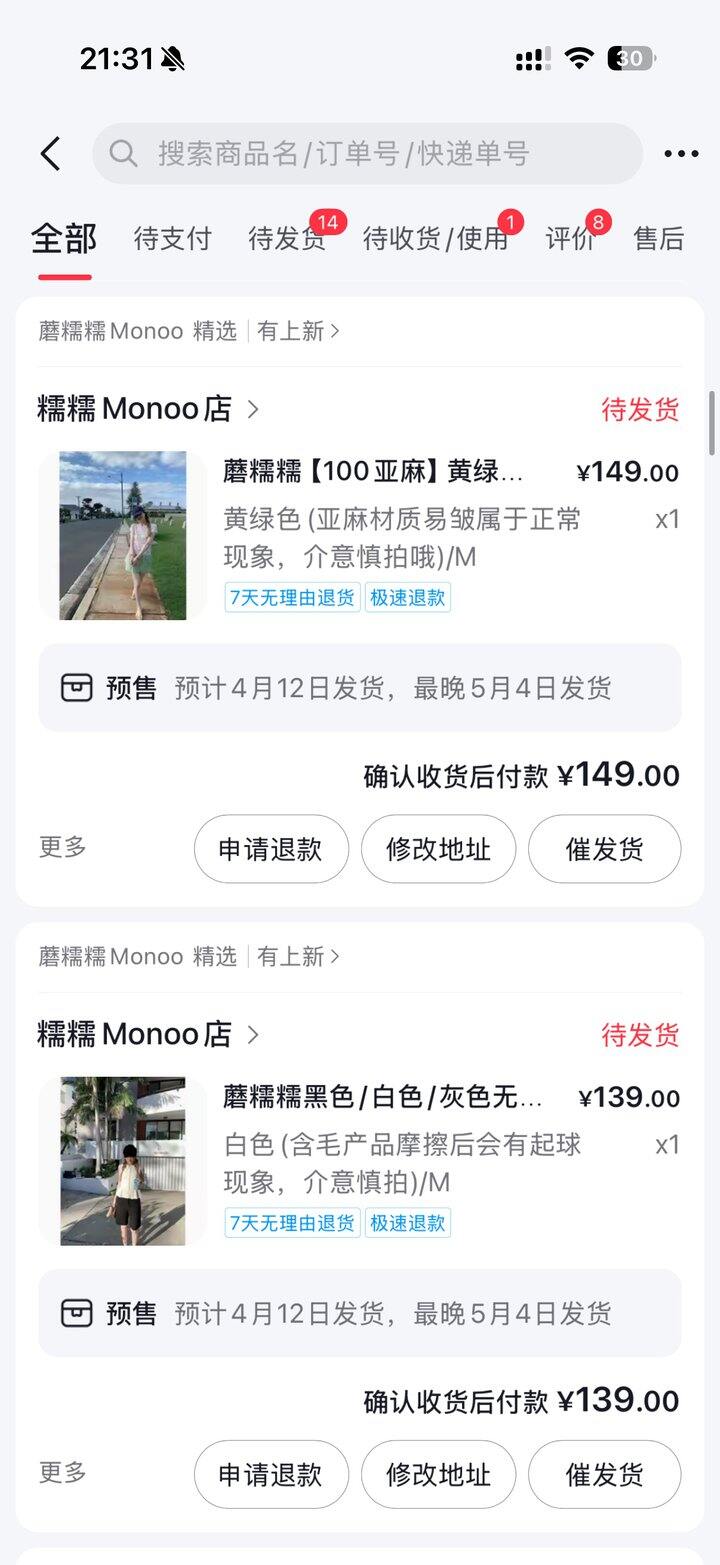
Task: Open the three-dot overflow menu
Action: point(681,154)
